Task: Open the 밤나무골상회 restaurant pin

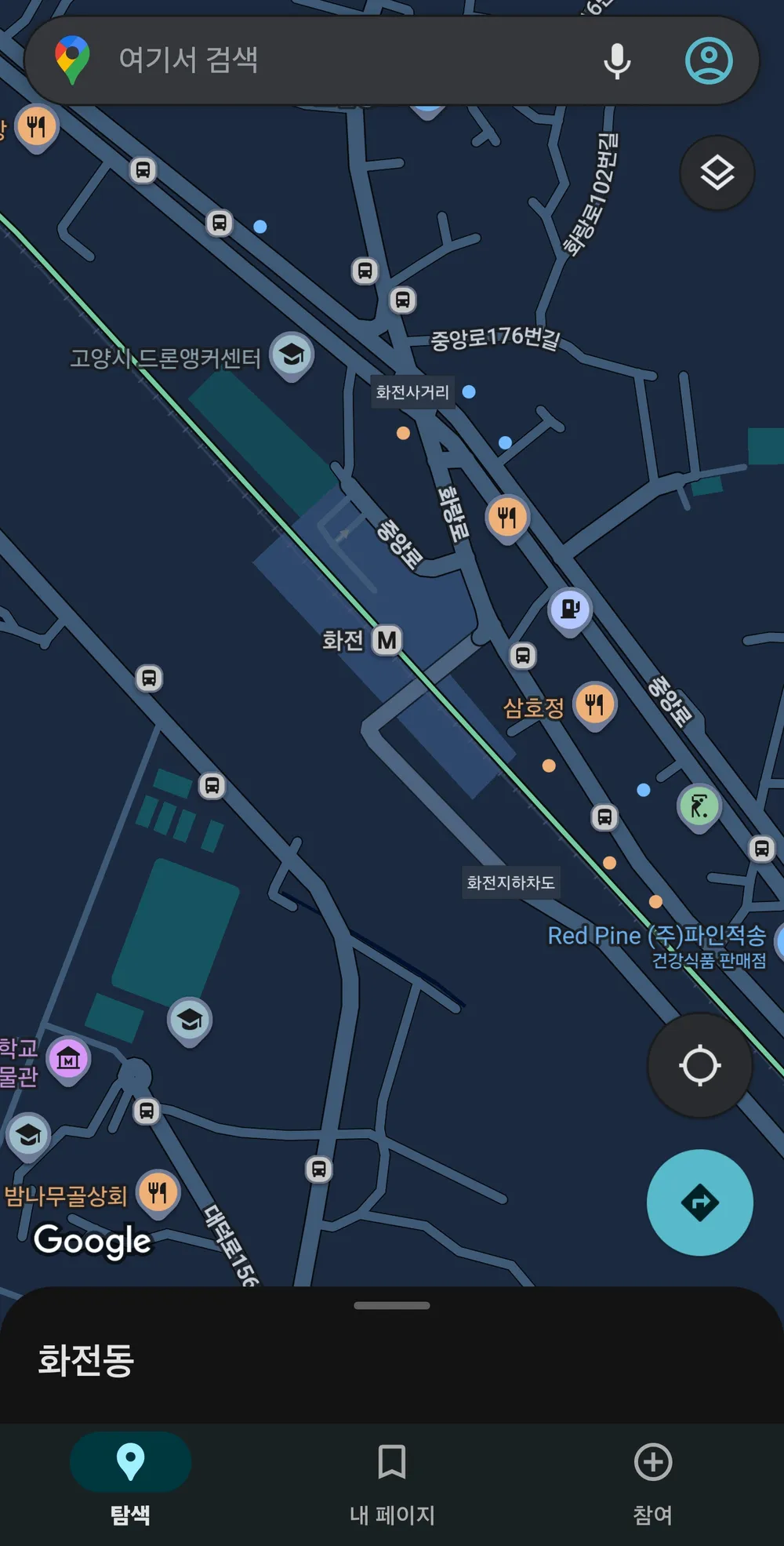Action: [158, 1191]
